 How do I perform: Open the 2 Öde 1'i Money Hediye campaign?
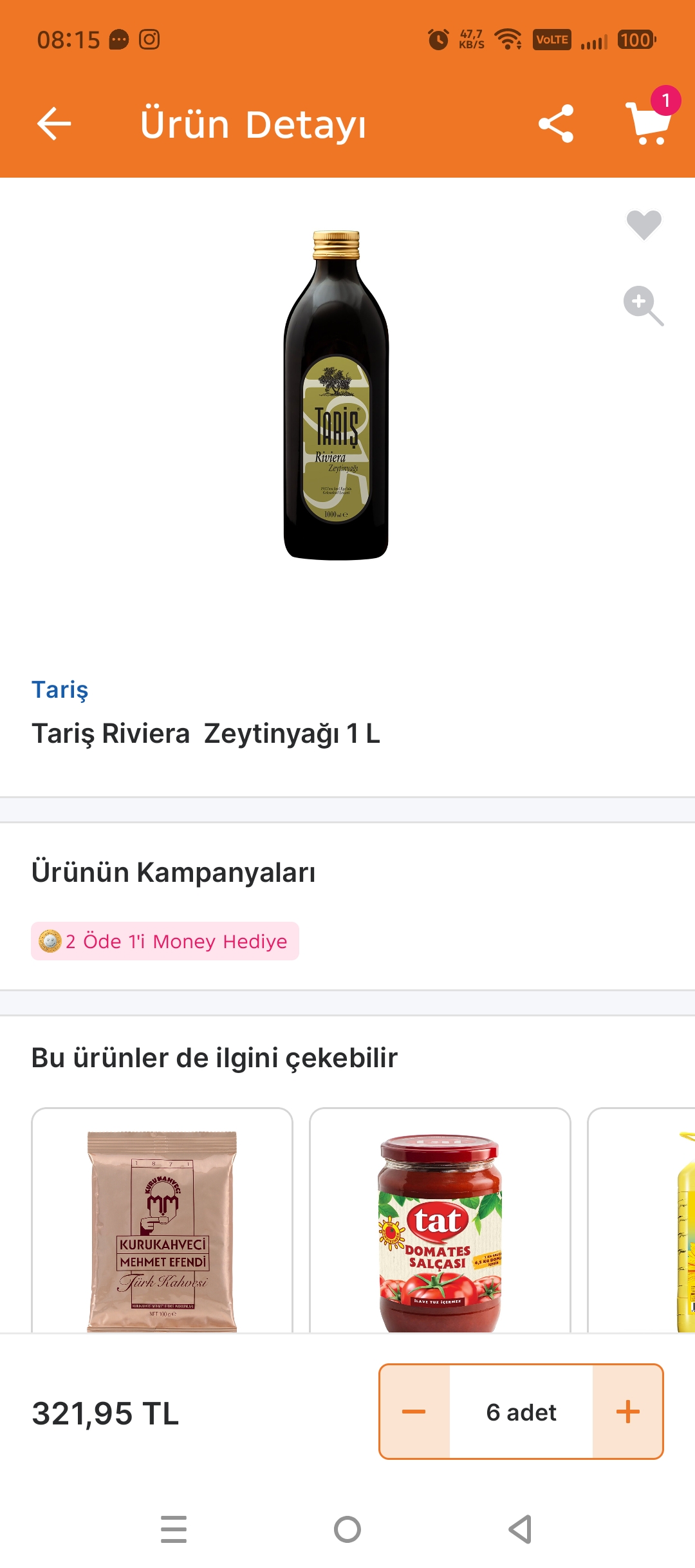165,941
